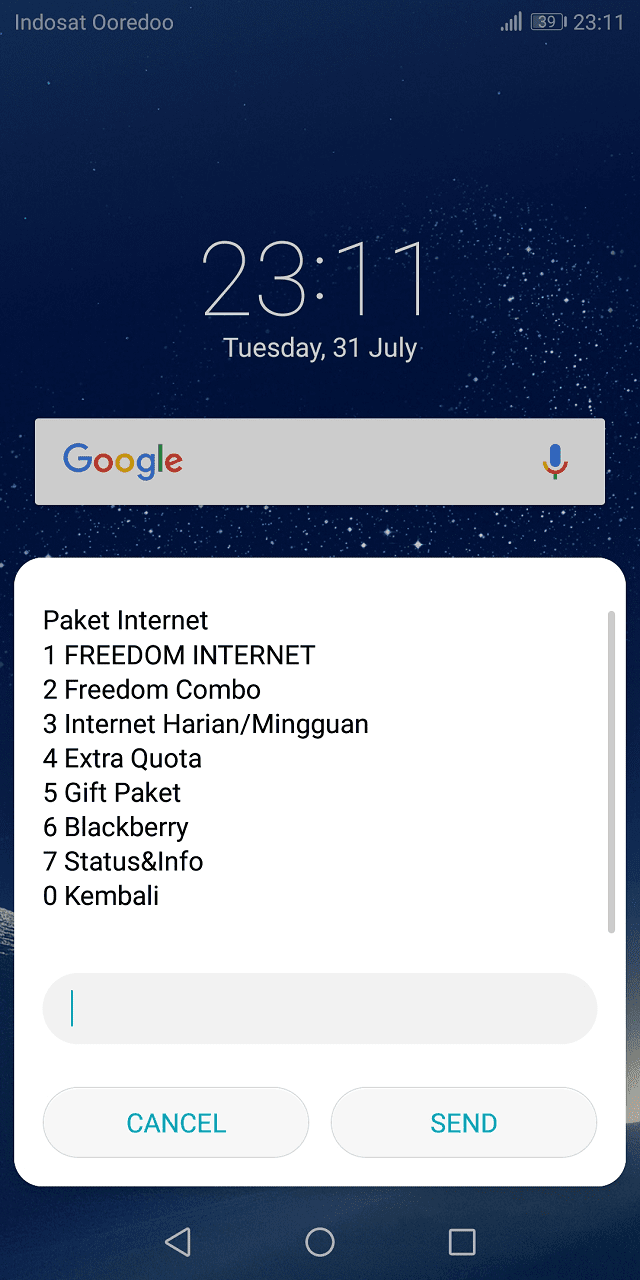Cancel the USSD dialog
The height and width of the screenshot is (1280, 640).
(176, 1123)
